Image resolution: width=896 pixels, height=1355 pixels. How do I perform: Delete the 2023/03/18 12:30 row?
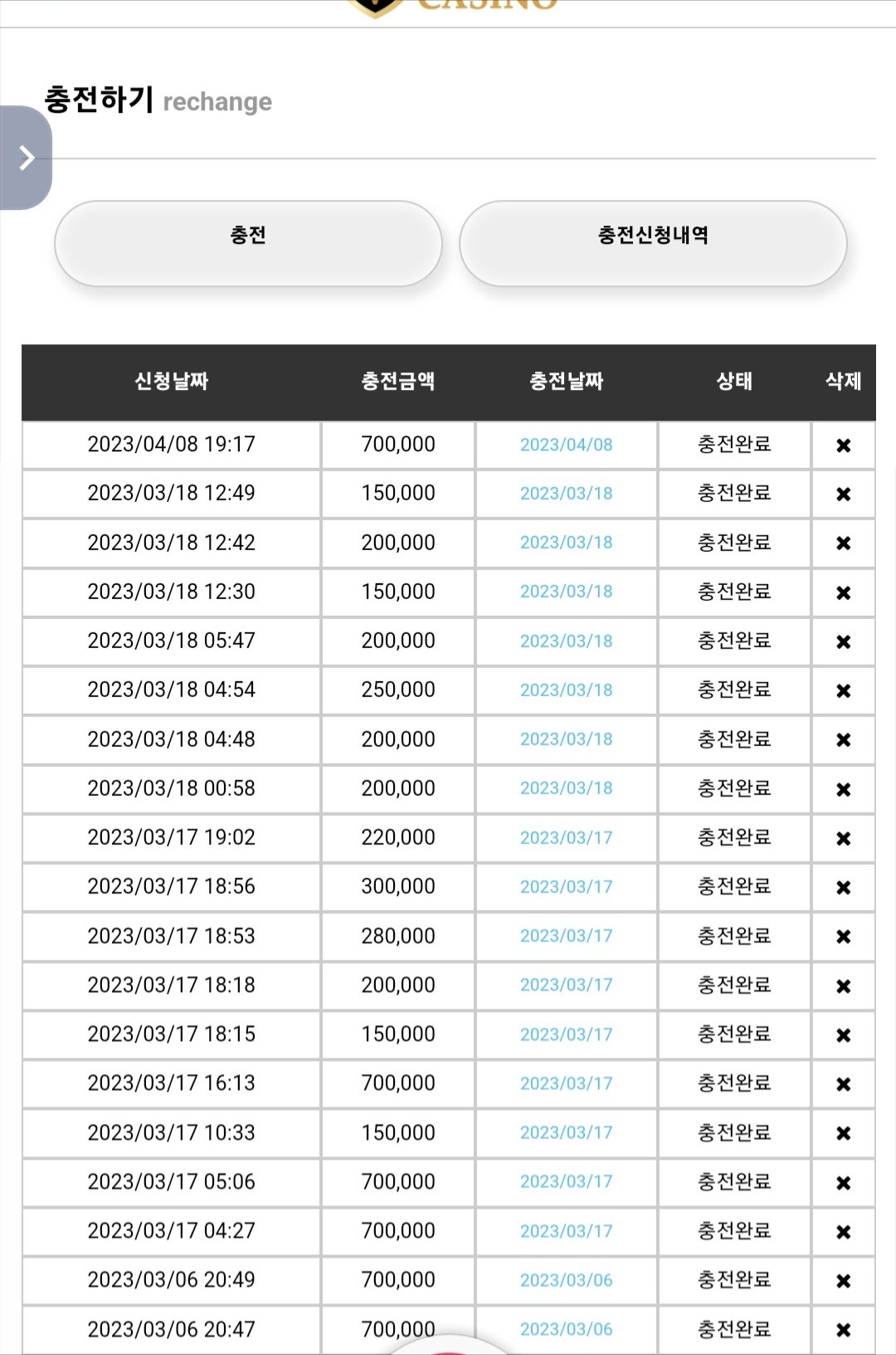pyautogui.click(x=844, y=592)
